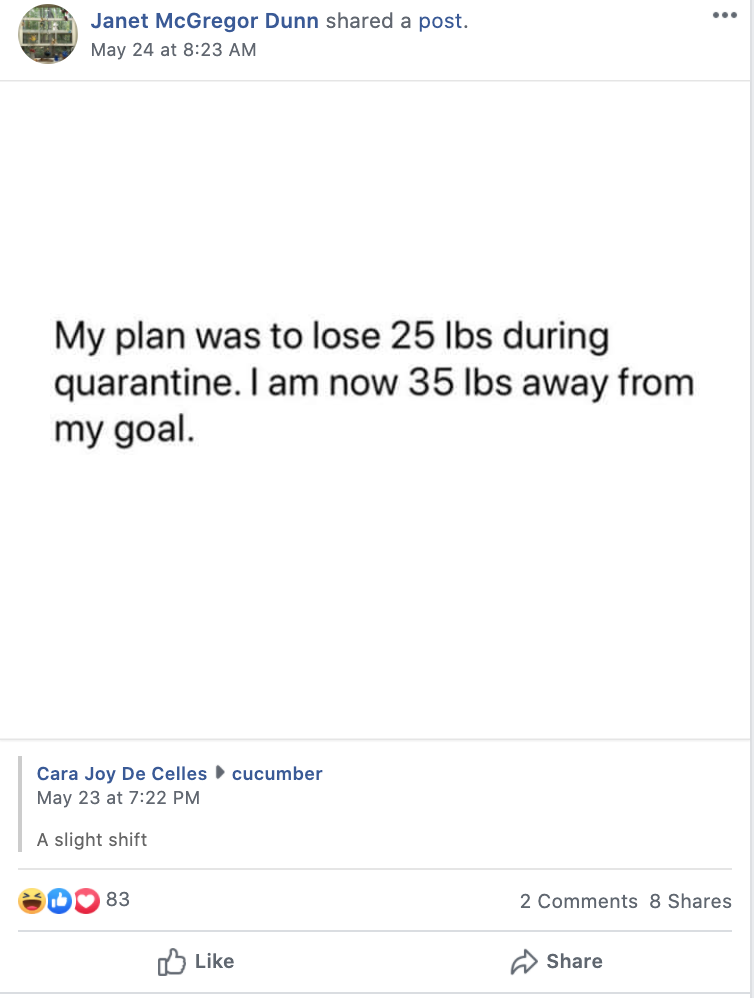This screenshot has height=998, width=754.
Task: View the 2 comments
Action: click(x=578, y=901)
